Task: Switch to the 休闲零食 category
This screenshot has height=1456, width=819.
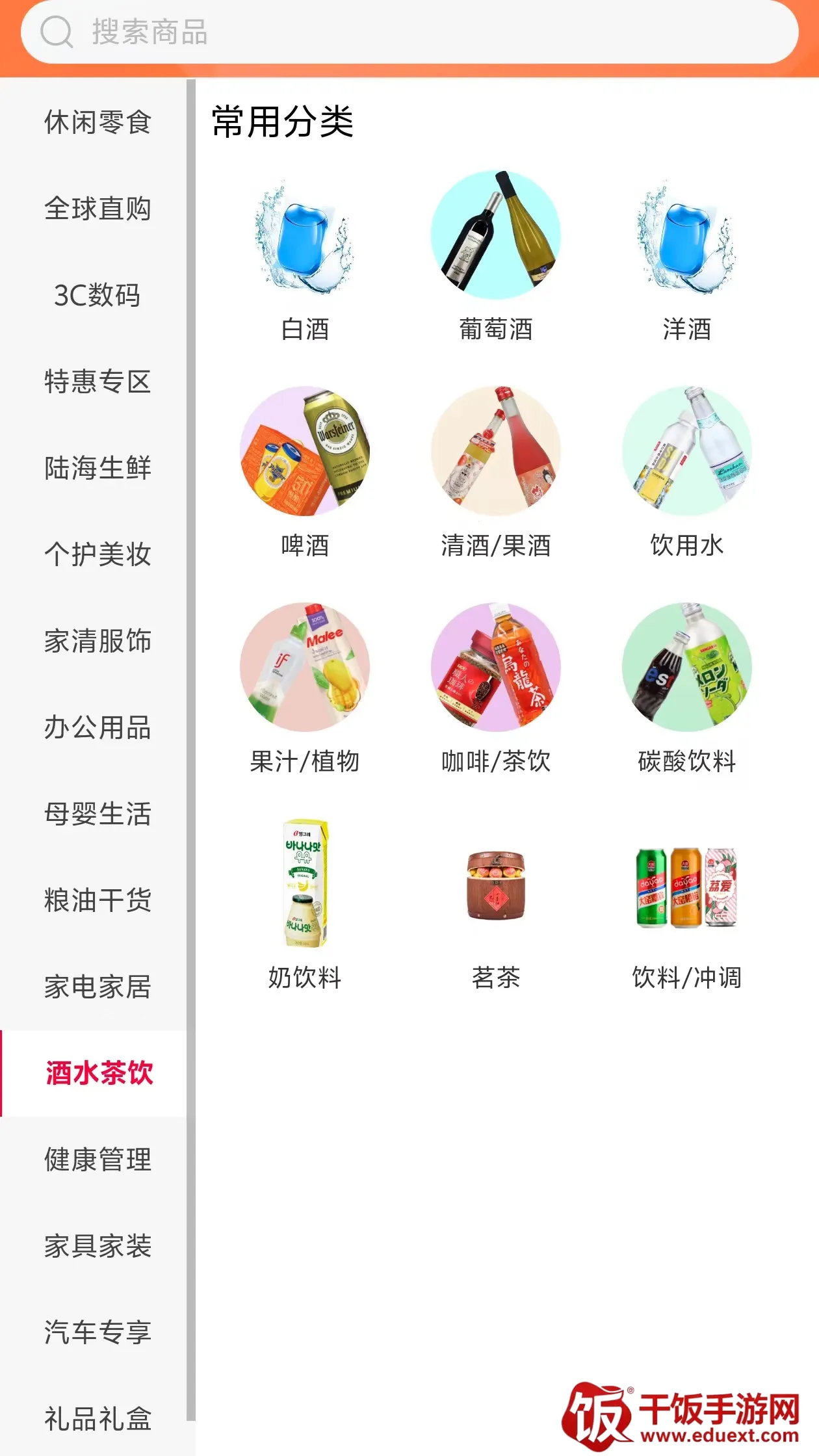Action: pyautogui.click(x=97, y=122)
